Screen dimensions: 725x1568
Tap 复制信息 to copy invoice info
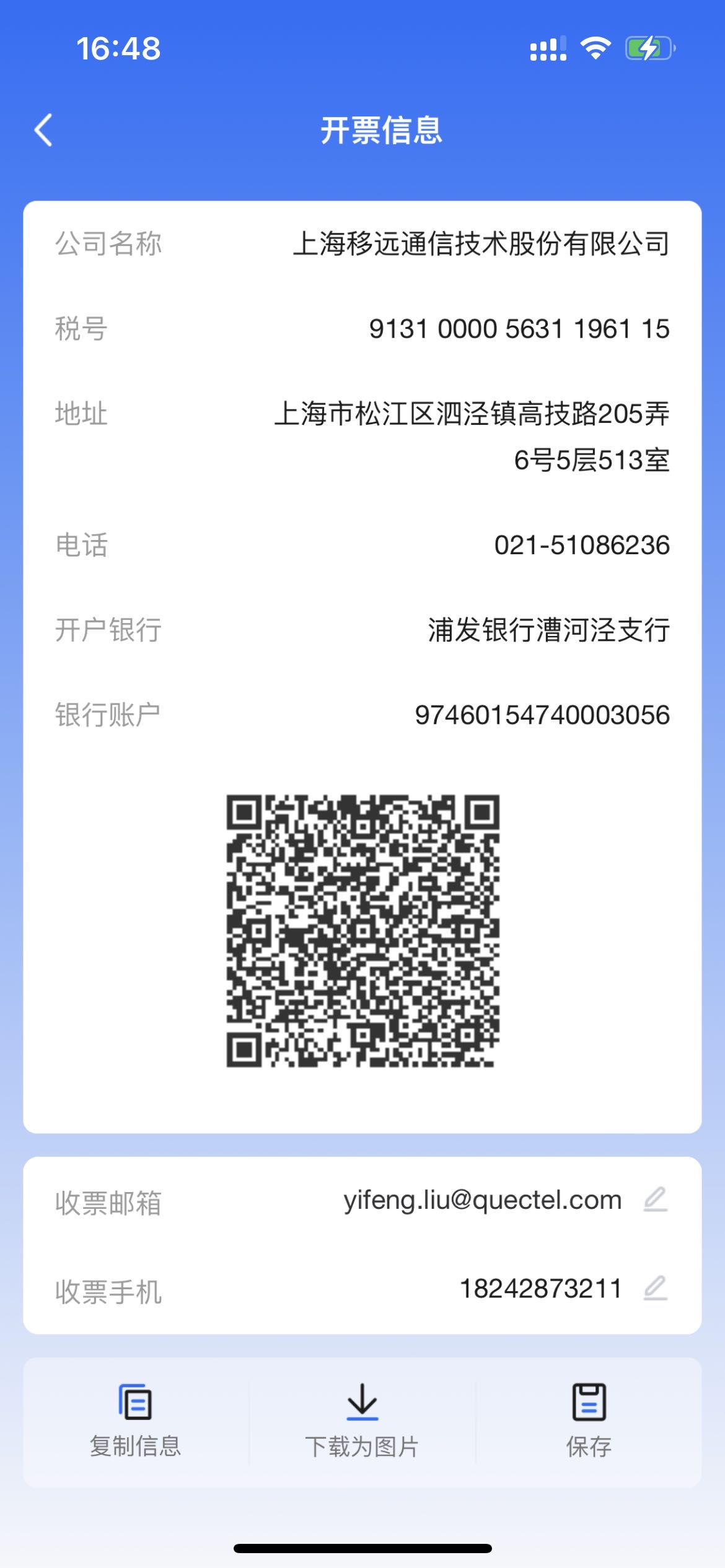pyautogui.click(x=136, y=1421)
